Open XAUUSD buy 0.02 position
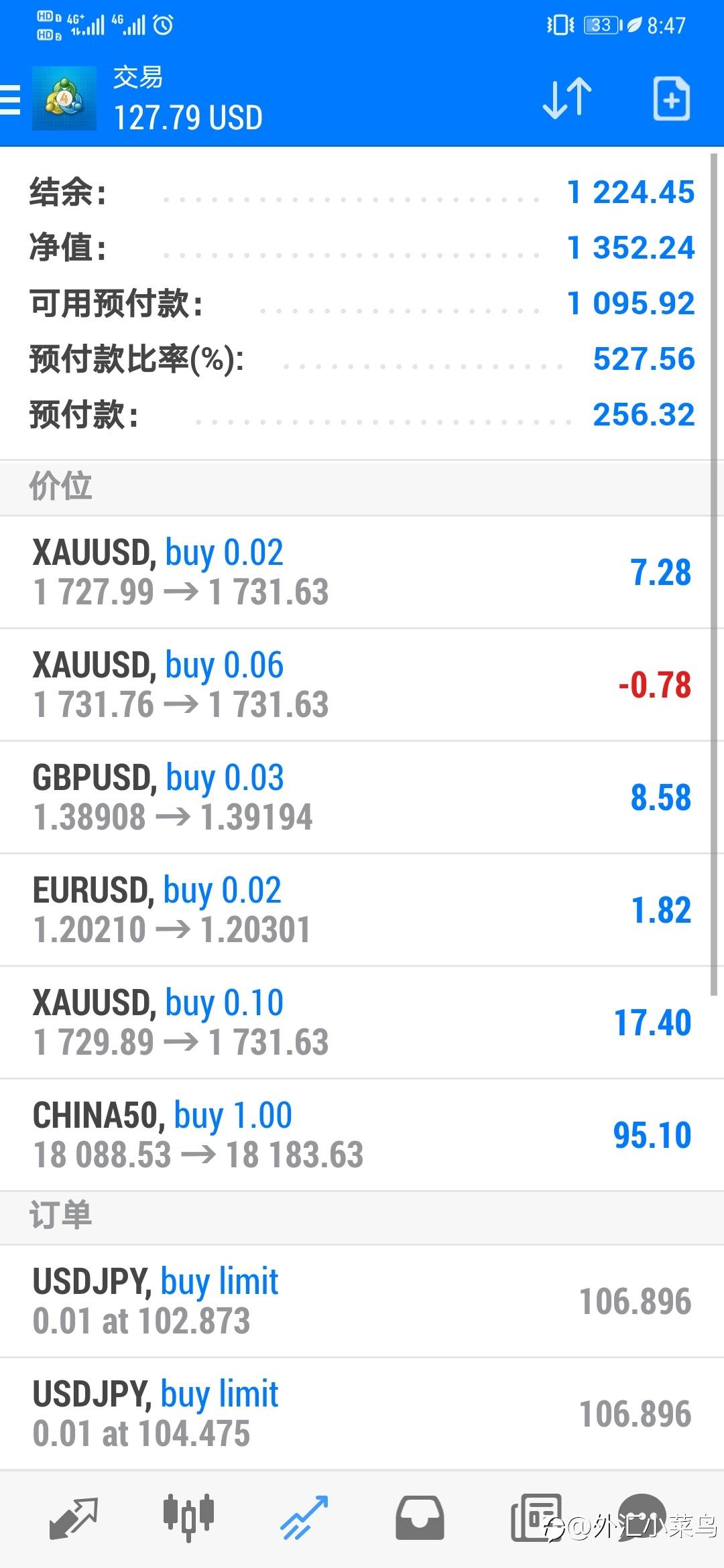This screenshot has width=724, height=1568. [x=362, y=572]
